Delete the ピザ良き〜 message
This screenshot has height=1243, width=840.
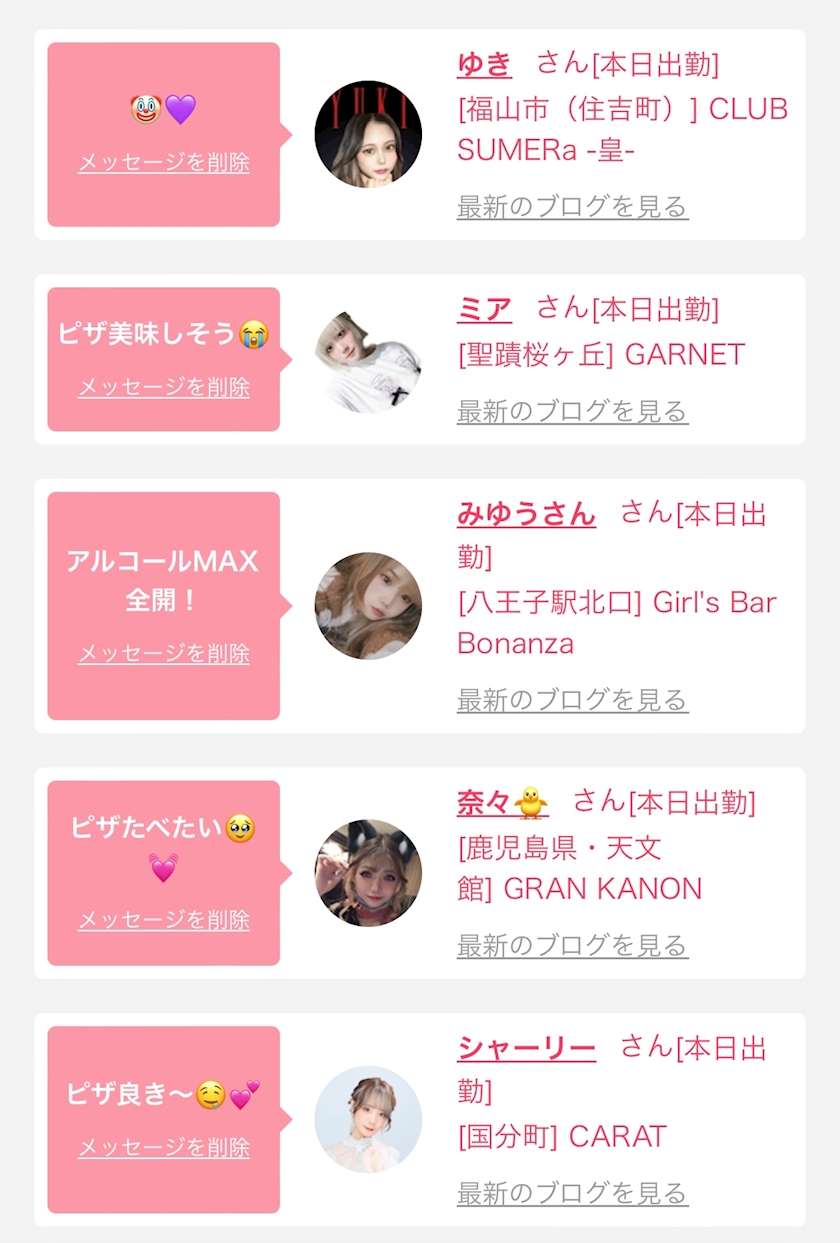164,1147
